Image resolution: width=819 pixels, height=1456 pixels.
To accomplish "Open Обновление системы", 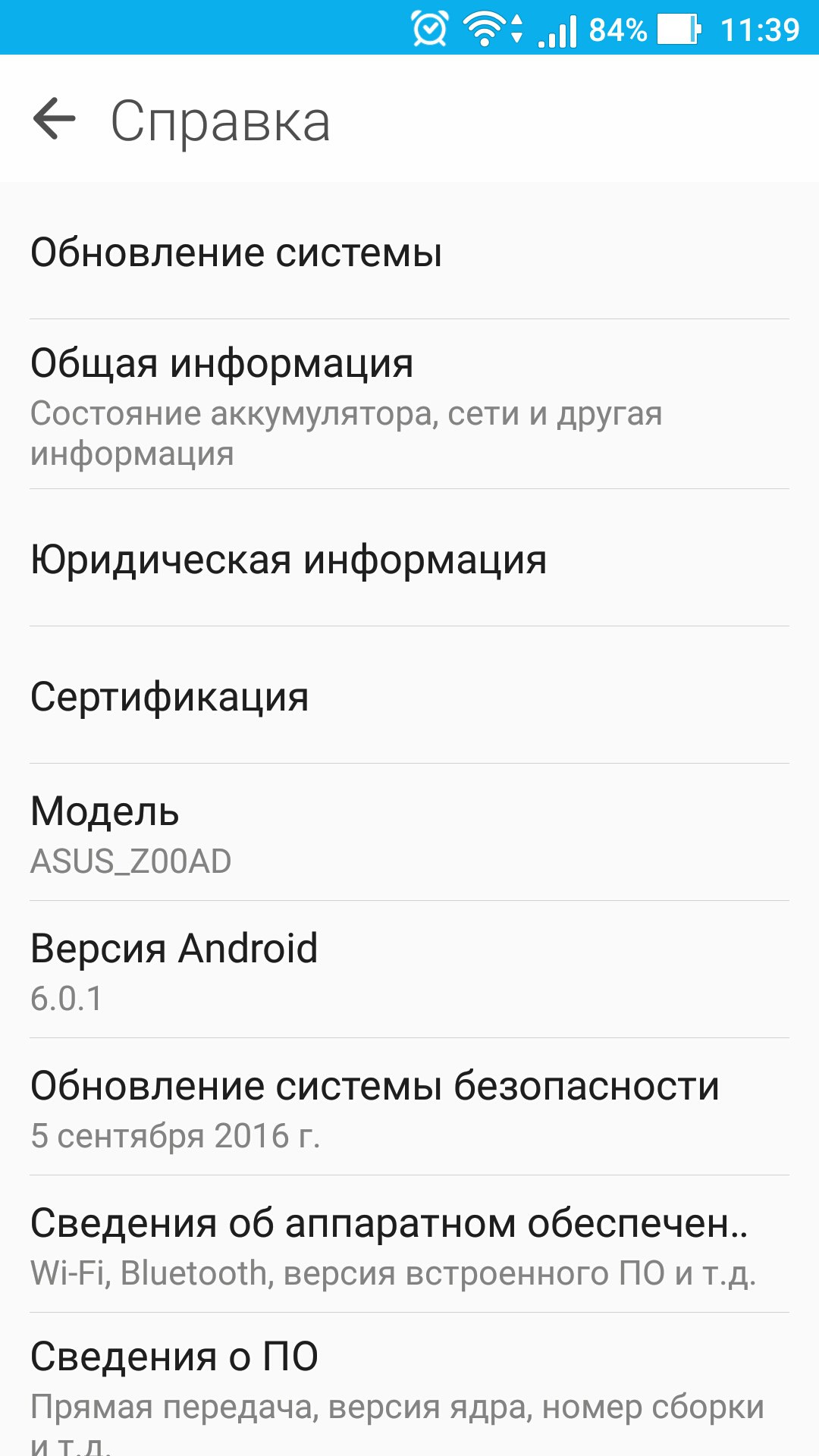I will pos(409,251).
